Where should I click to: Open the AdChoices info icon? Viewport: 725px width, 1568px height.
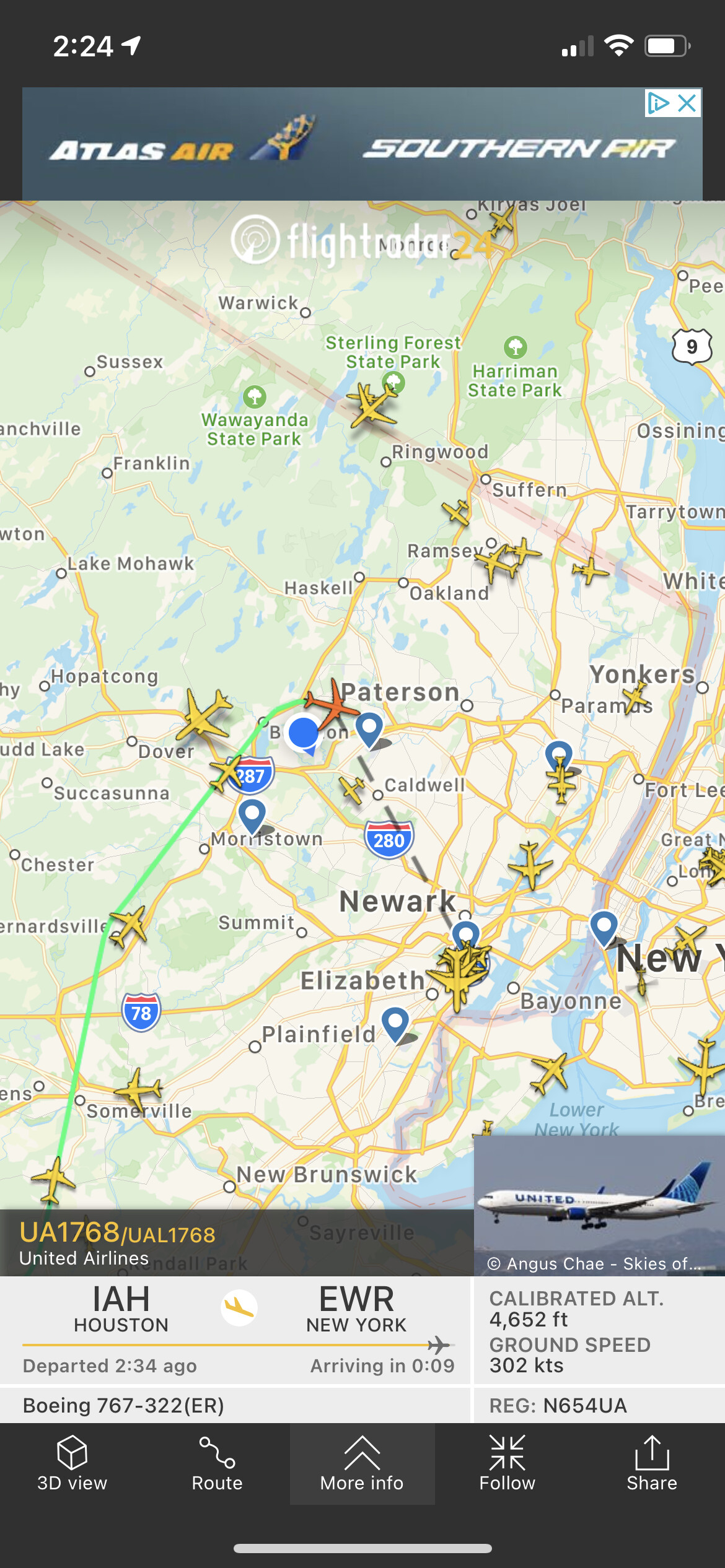pyautogui.click(x=657, y=103)
